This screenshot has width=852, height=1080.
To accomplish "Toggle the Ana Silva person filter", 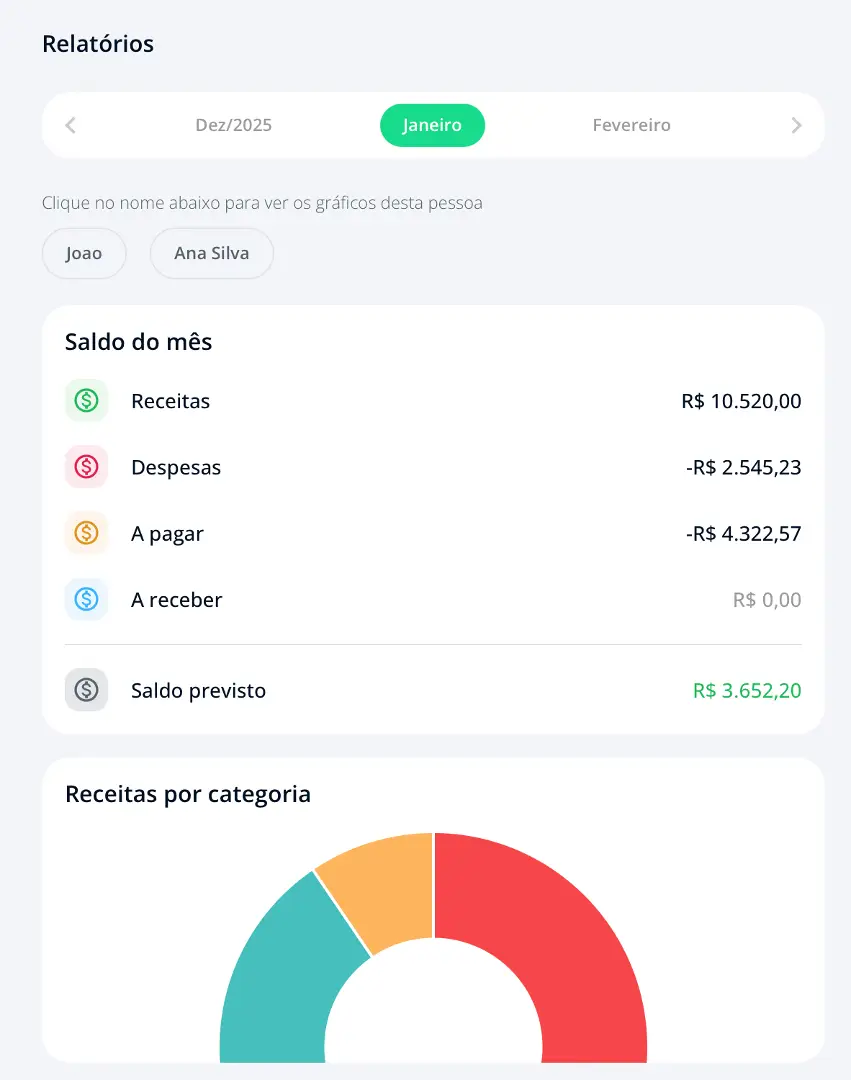I will coord(211,253).
